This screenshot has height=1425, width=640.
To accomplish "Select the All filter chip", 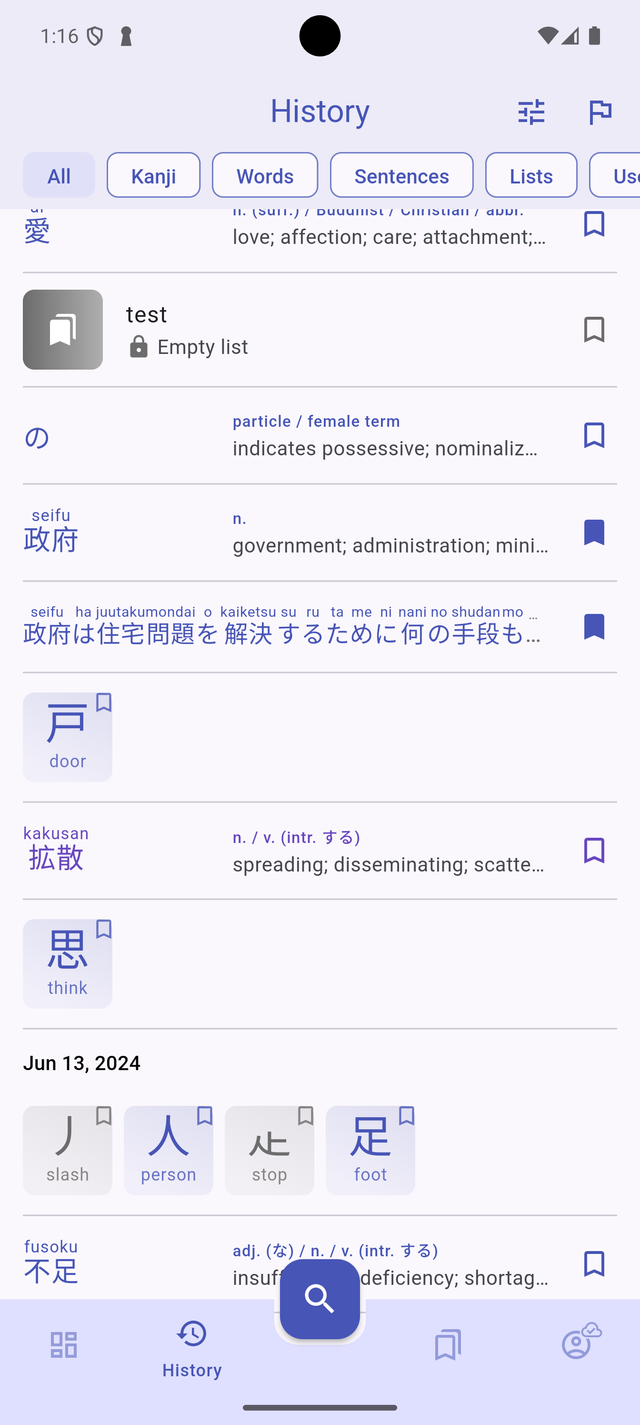I will 59,176.
